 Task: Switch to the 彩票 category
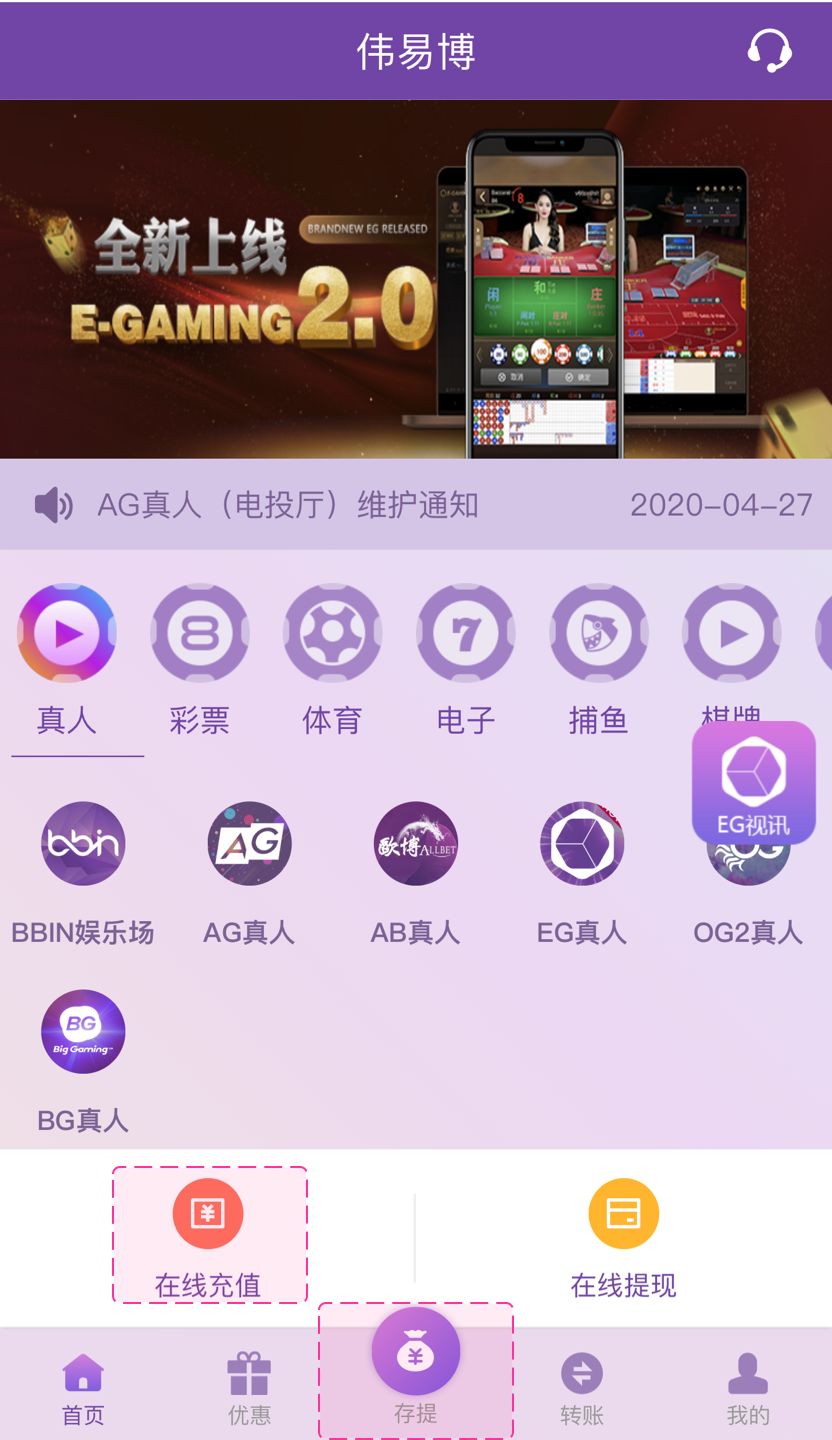(200, 660)
